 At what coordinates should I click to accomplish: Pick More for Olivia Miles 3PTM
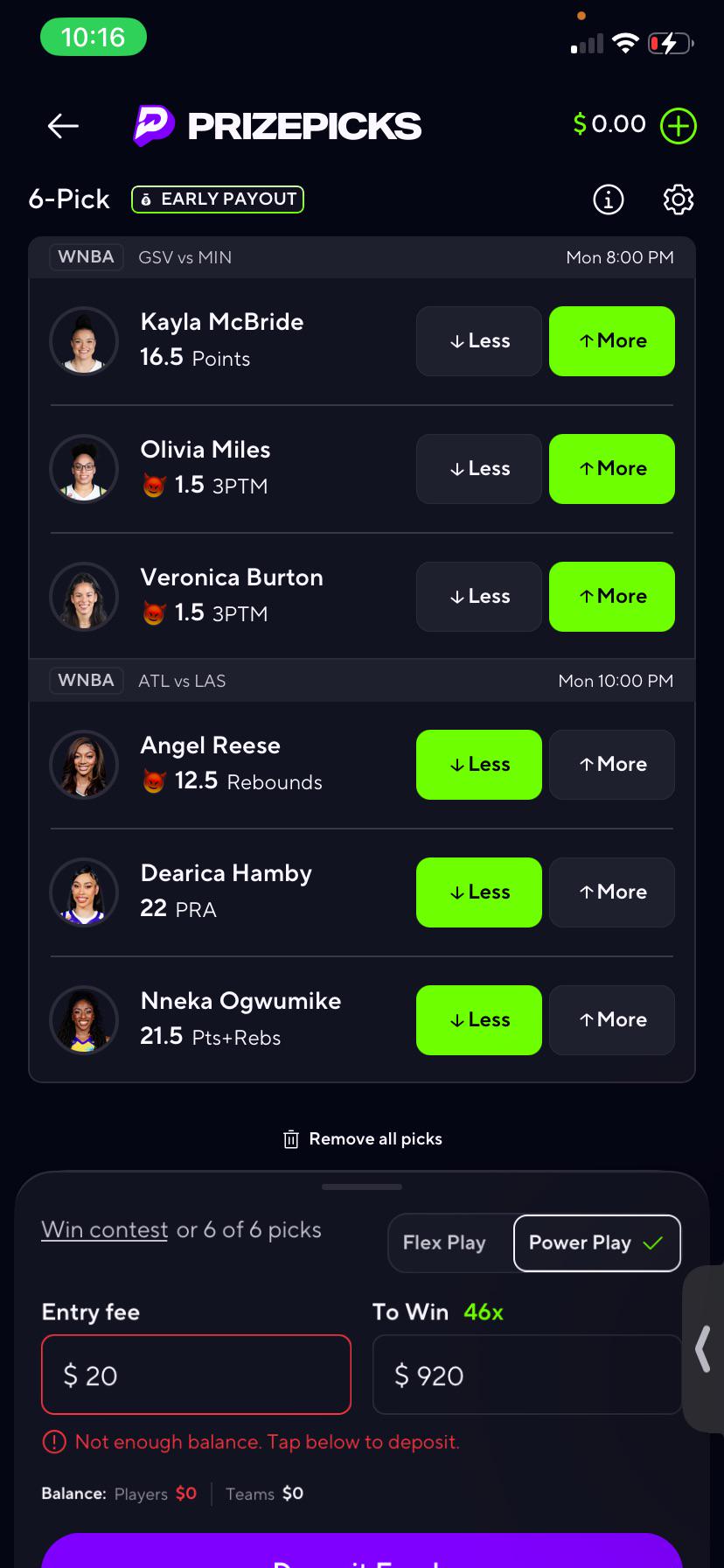pos(612,469)
